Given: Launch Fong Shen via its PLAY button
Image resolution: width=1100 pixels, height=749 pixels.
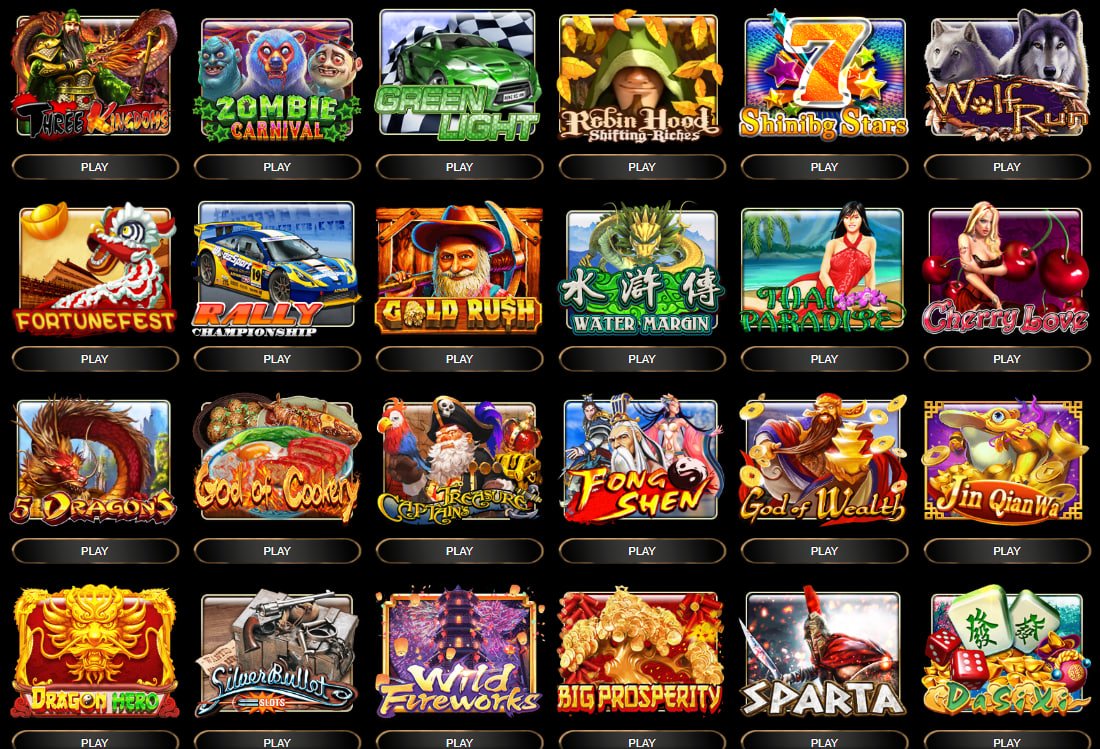Looking at the screenshot, I should tap(642, 551).
